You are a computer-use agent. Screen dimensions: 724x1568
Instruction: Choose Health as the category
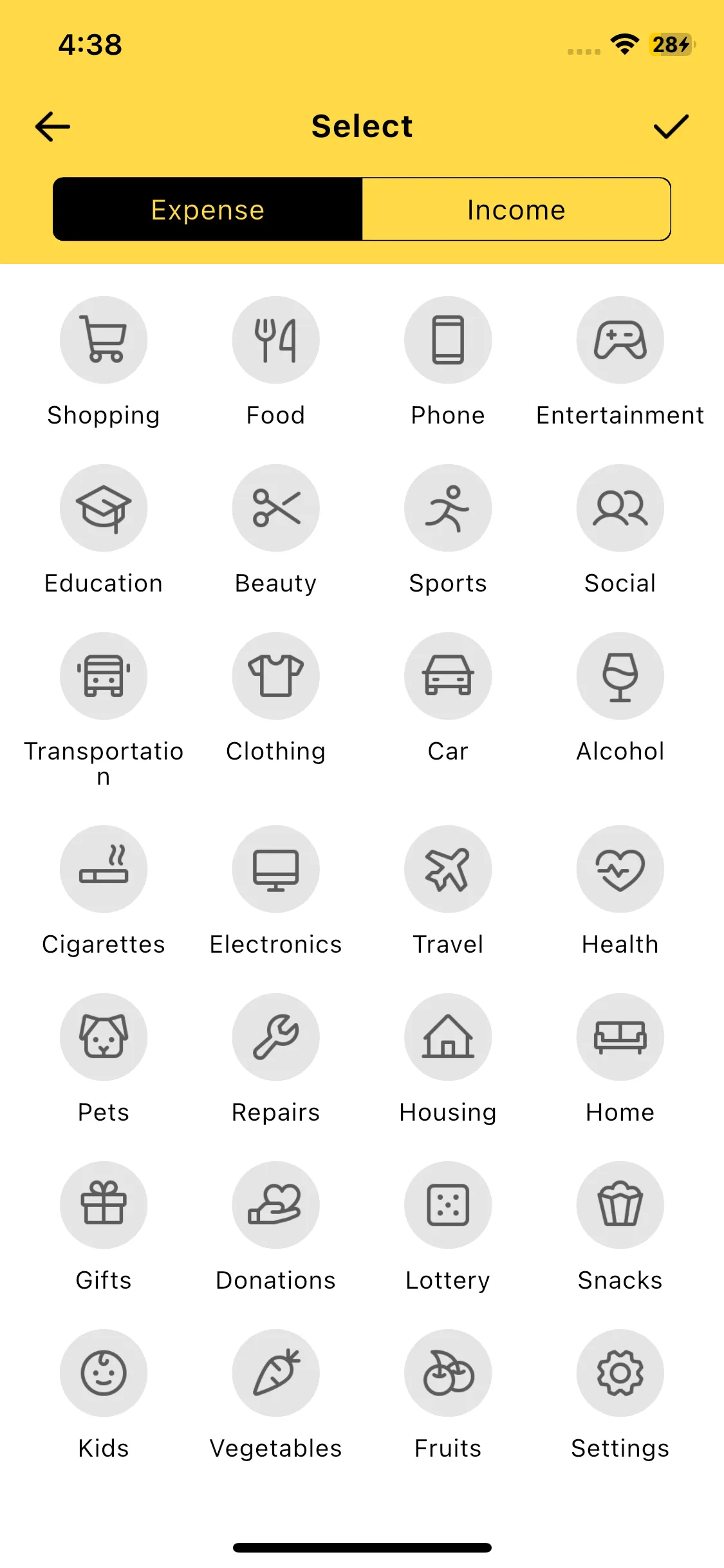(x=620, y=869)
